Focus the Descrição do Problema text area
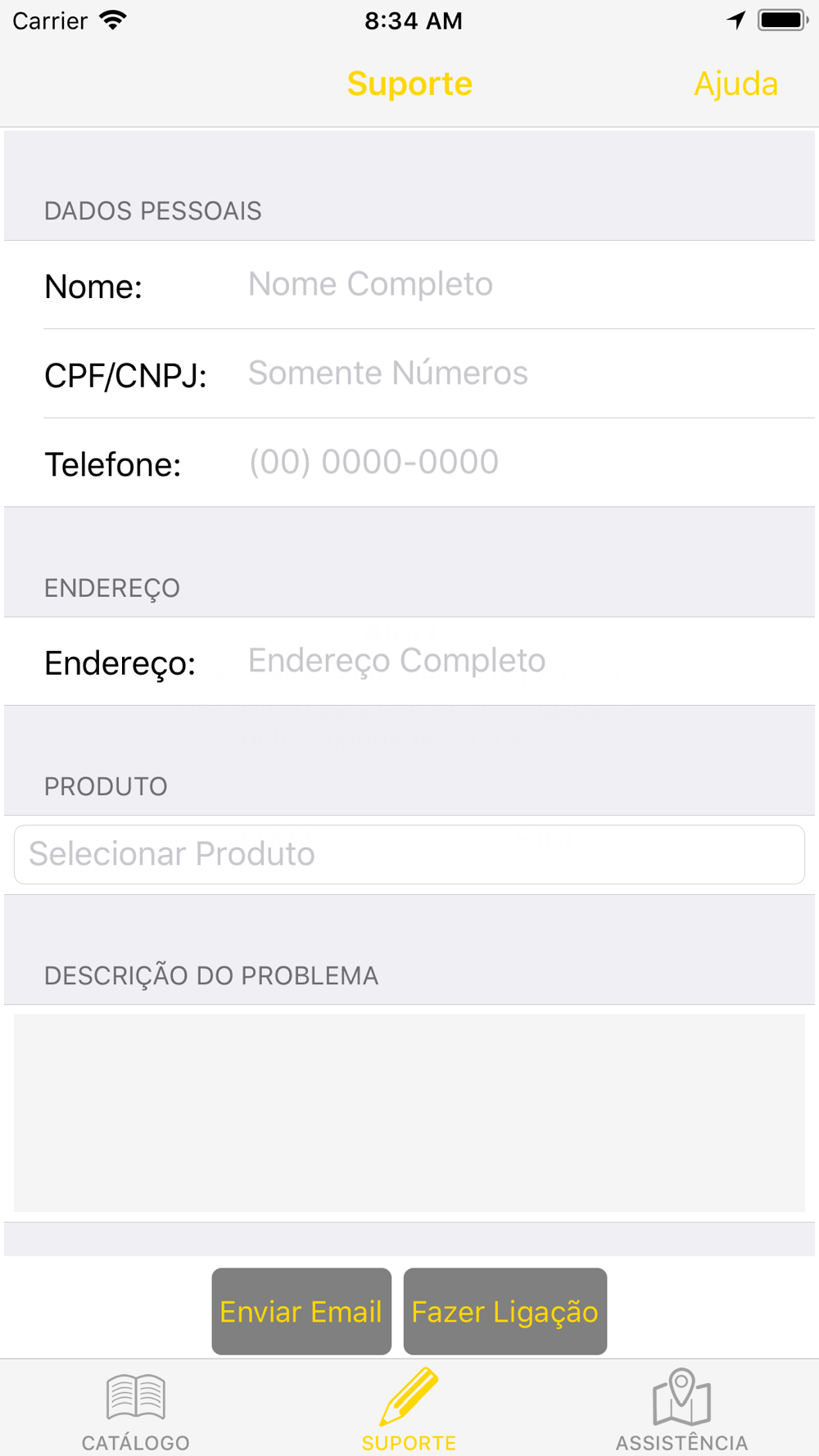 (x=409, y=1113)
